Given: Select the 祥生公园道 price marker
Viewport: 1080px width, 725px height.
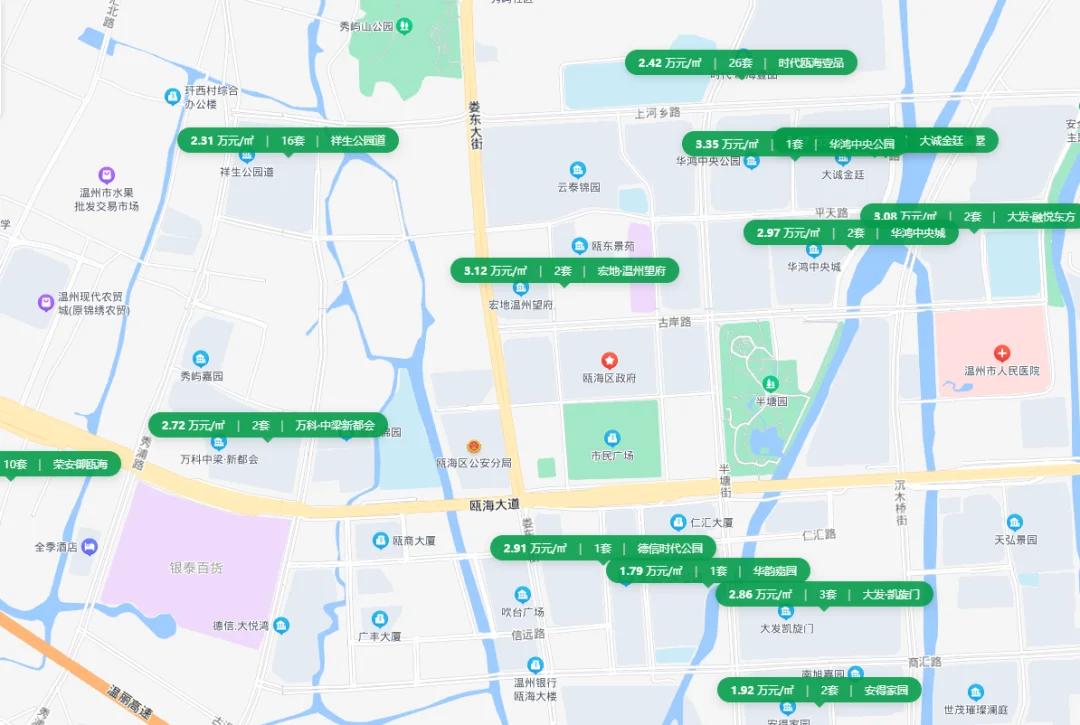Looking at the screenshot, I should click(x=288, y=141).
